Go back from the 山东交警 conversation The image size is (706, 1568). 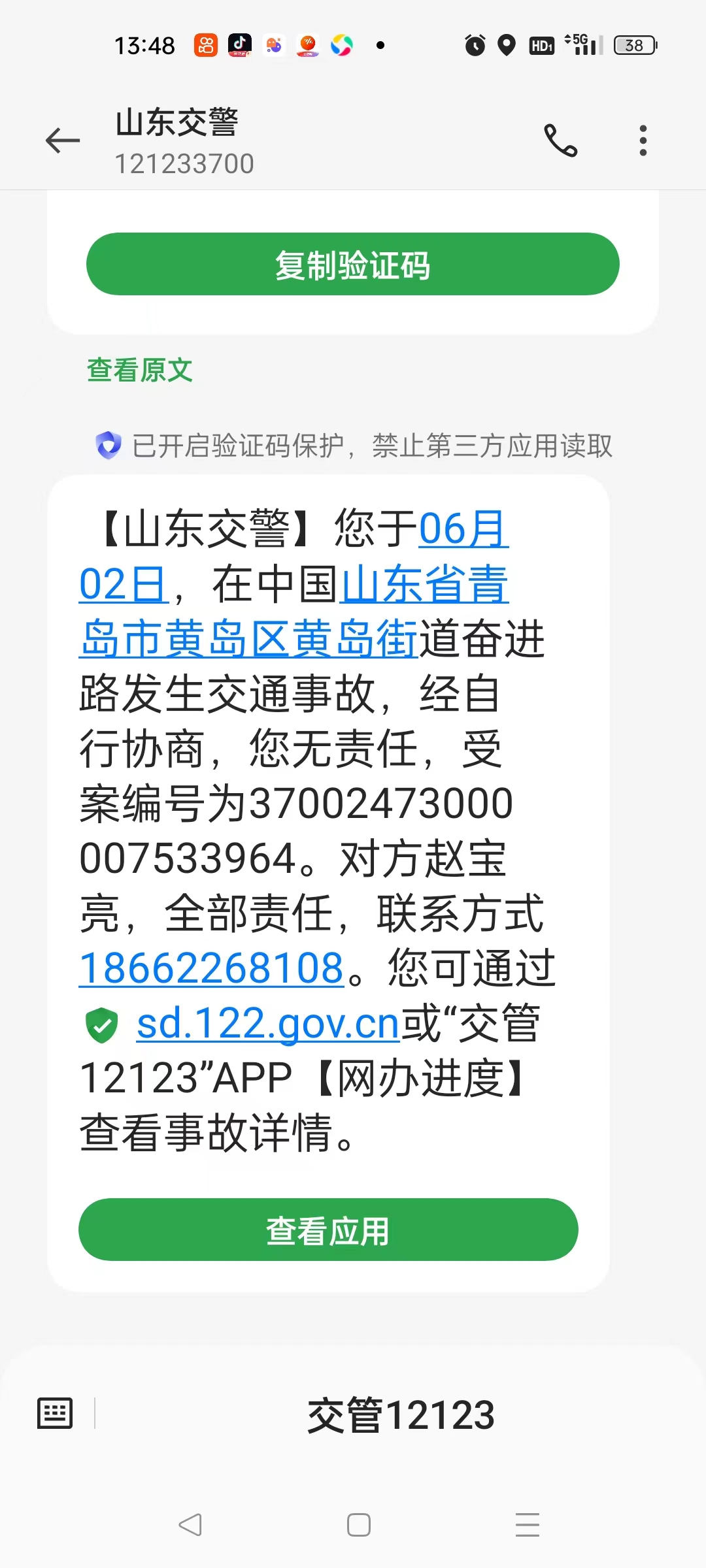coord(63,140)
